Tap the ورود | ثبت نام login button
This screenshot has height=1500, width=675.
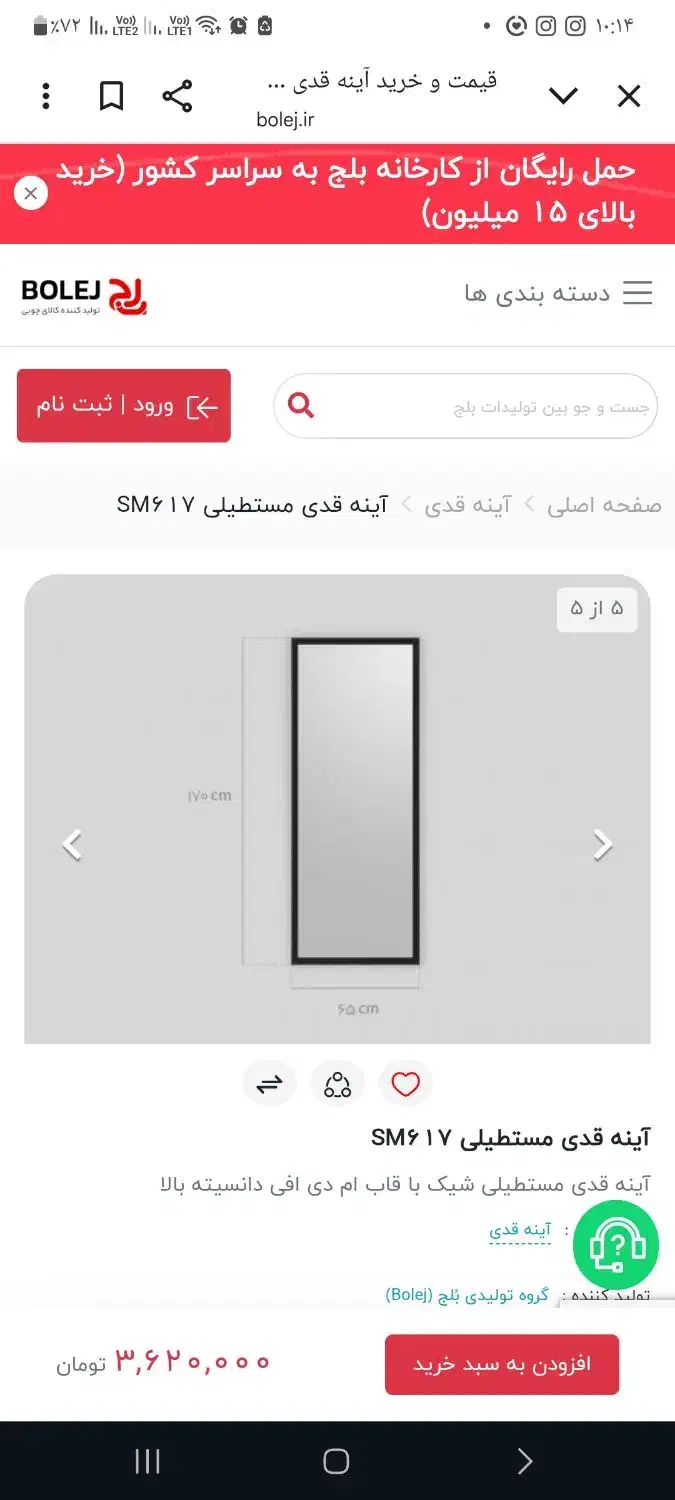124,405
